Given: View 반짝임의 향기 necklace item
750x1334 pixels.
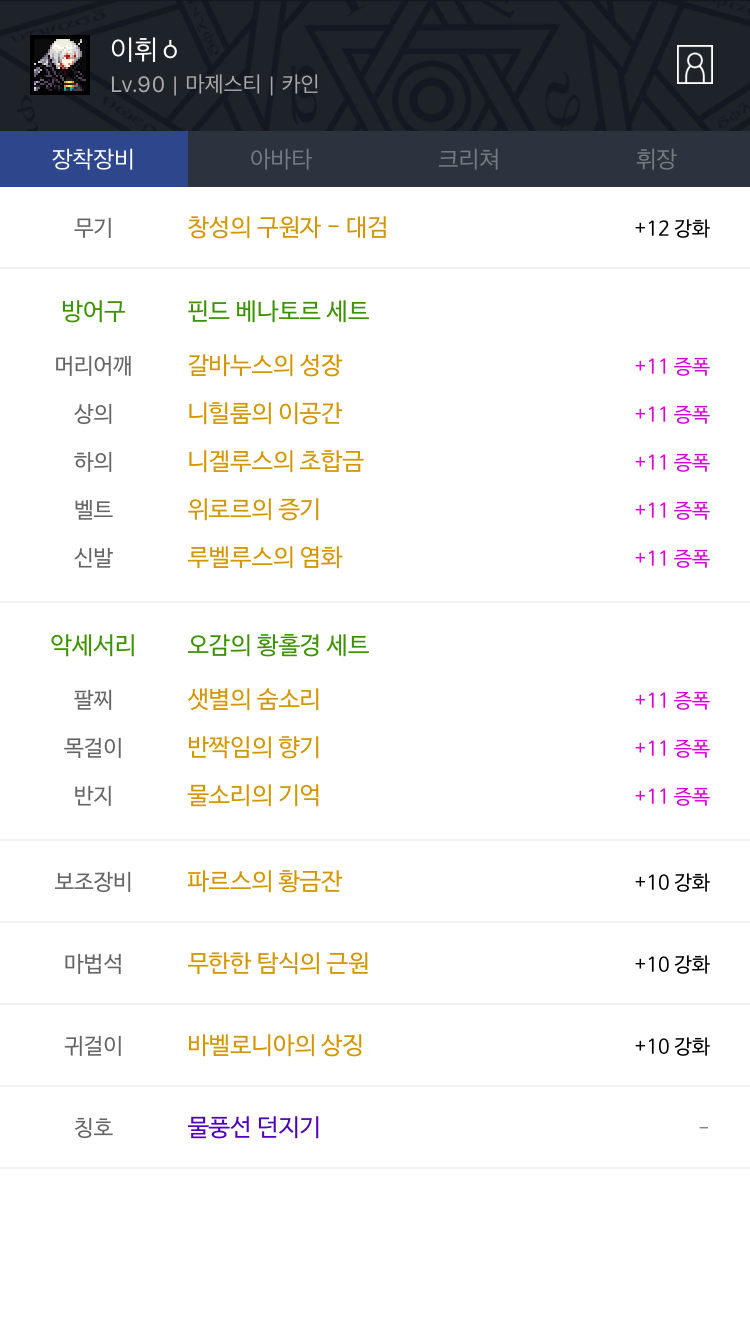Looking at the screenshot, I should pos(254,747).
